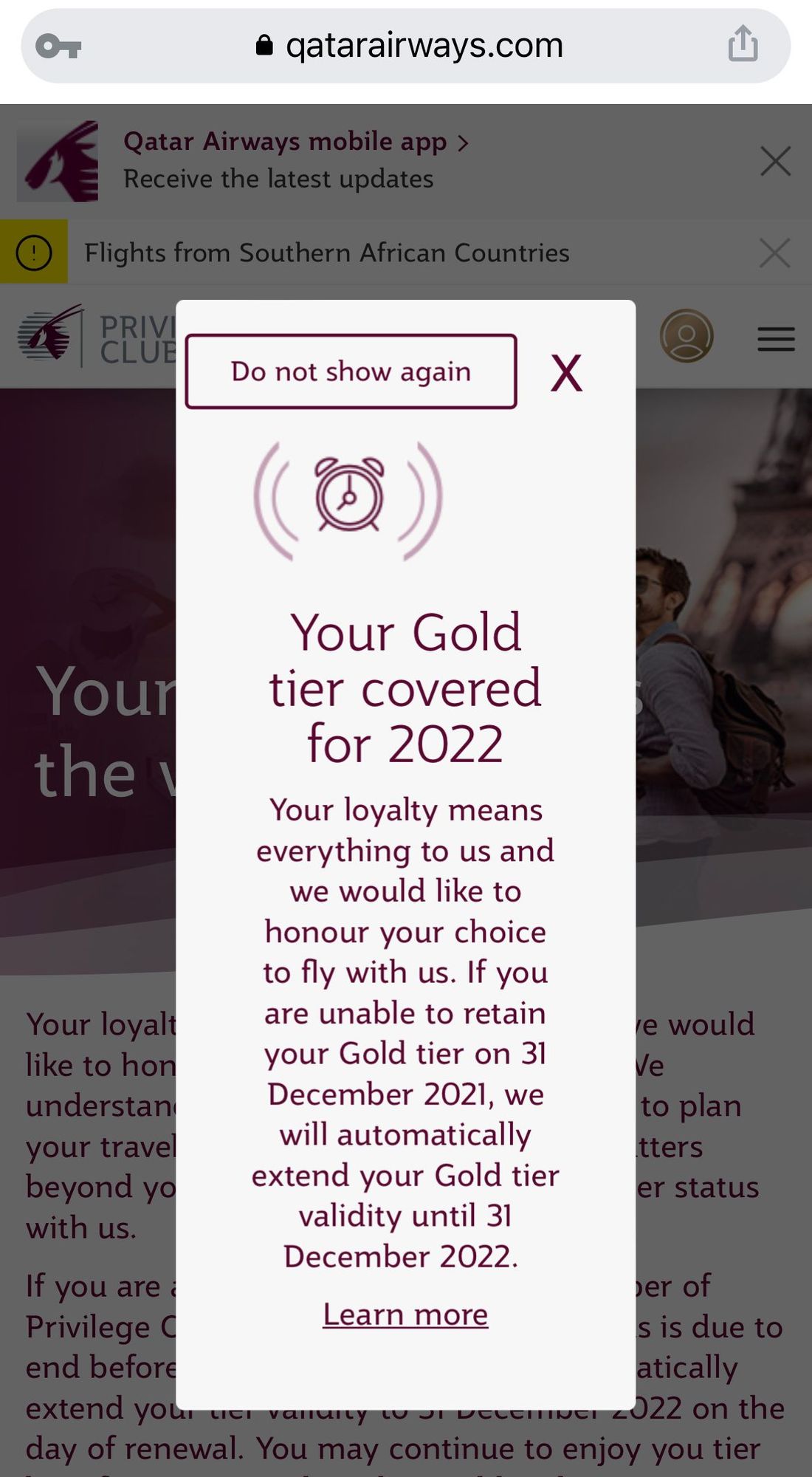Dismiss the Southern African Countries flights alert
812x1477 pixels.
(x=775, y=253)
